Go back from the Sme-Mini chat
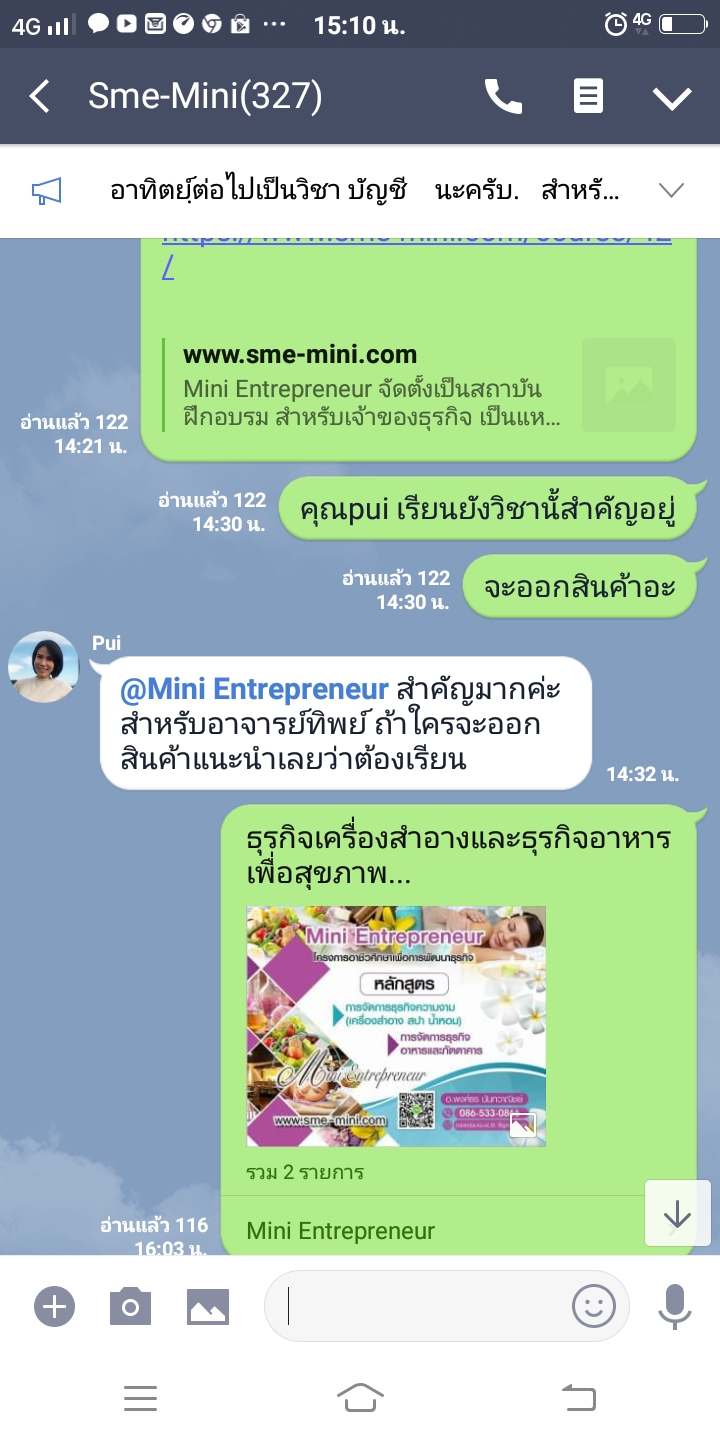720x1440 pixels. [x=39, y=96]
